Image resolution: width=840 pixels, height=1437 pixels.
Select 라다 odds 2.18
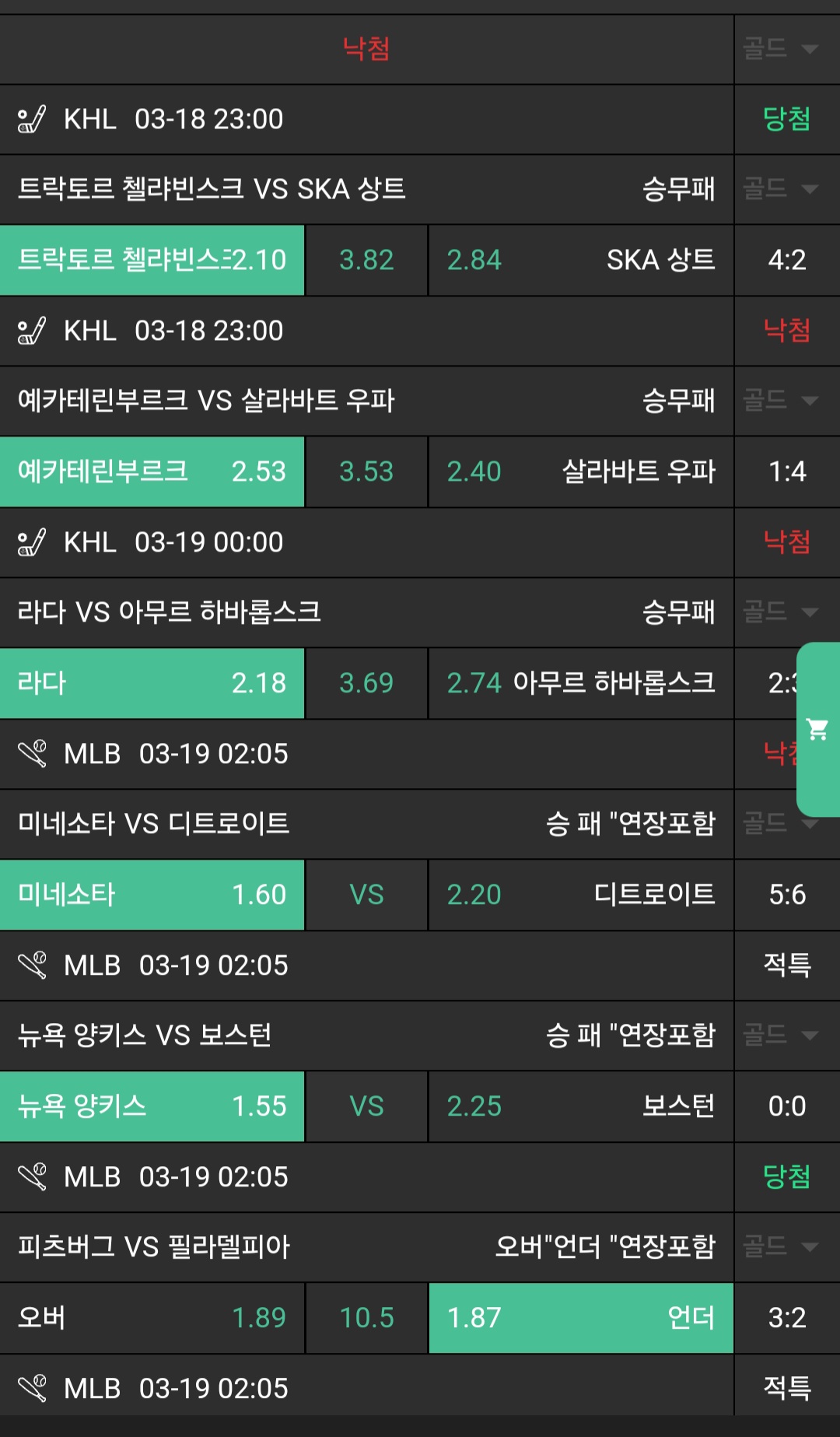[152, 683]
